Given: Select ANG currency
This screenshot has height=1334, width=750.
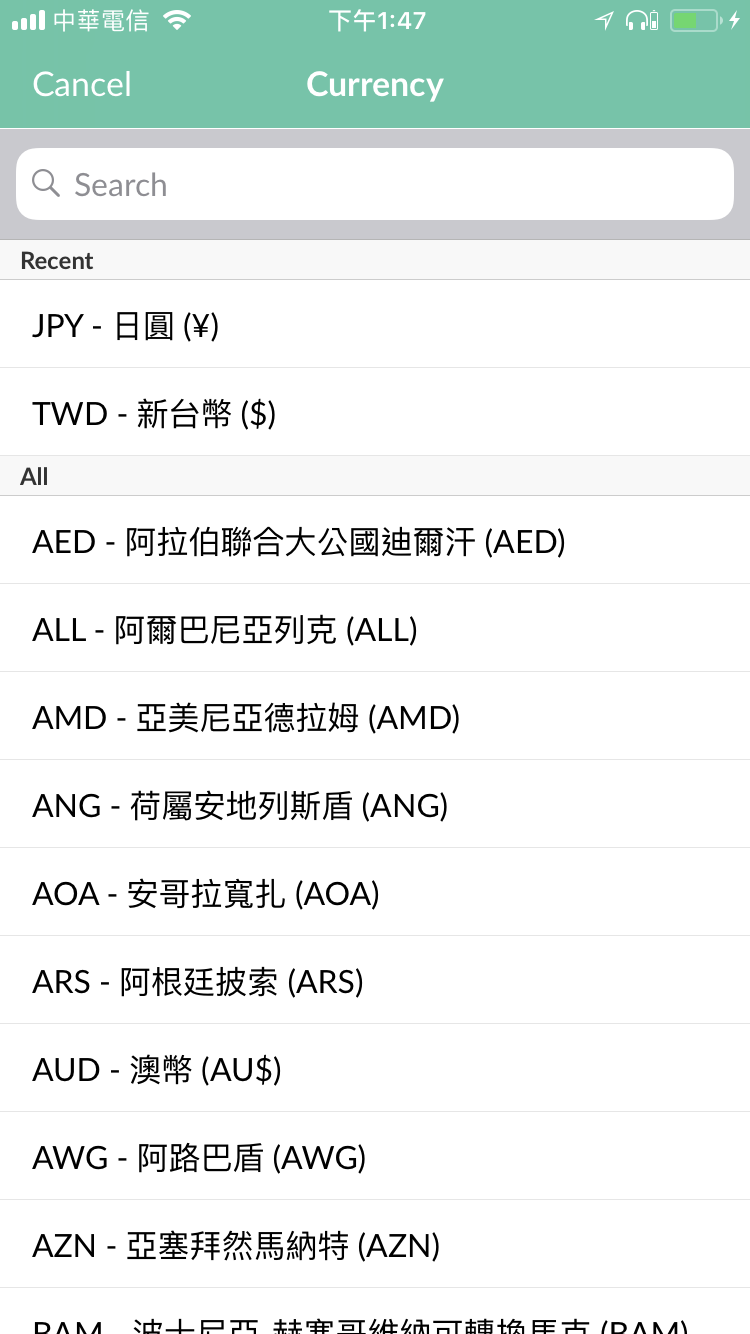Looking at the screenshot, I should [x=375, y=804].
